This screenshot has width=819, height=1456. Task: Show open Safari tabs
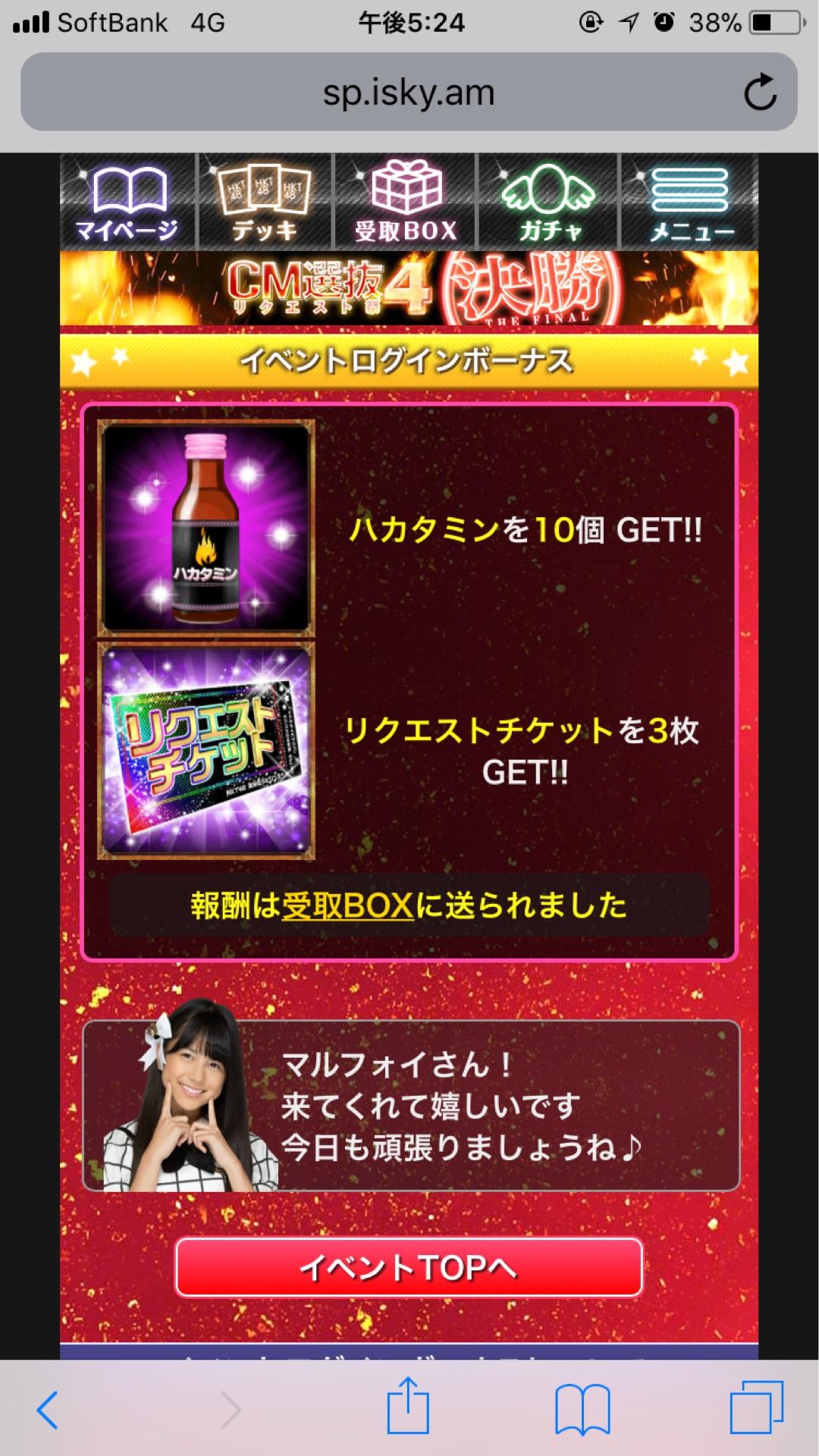click(x=756, y=1407)
